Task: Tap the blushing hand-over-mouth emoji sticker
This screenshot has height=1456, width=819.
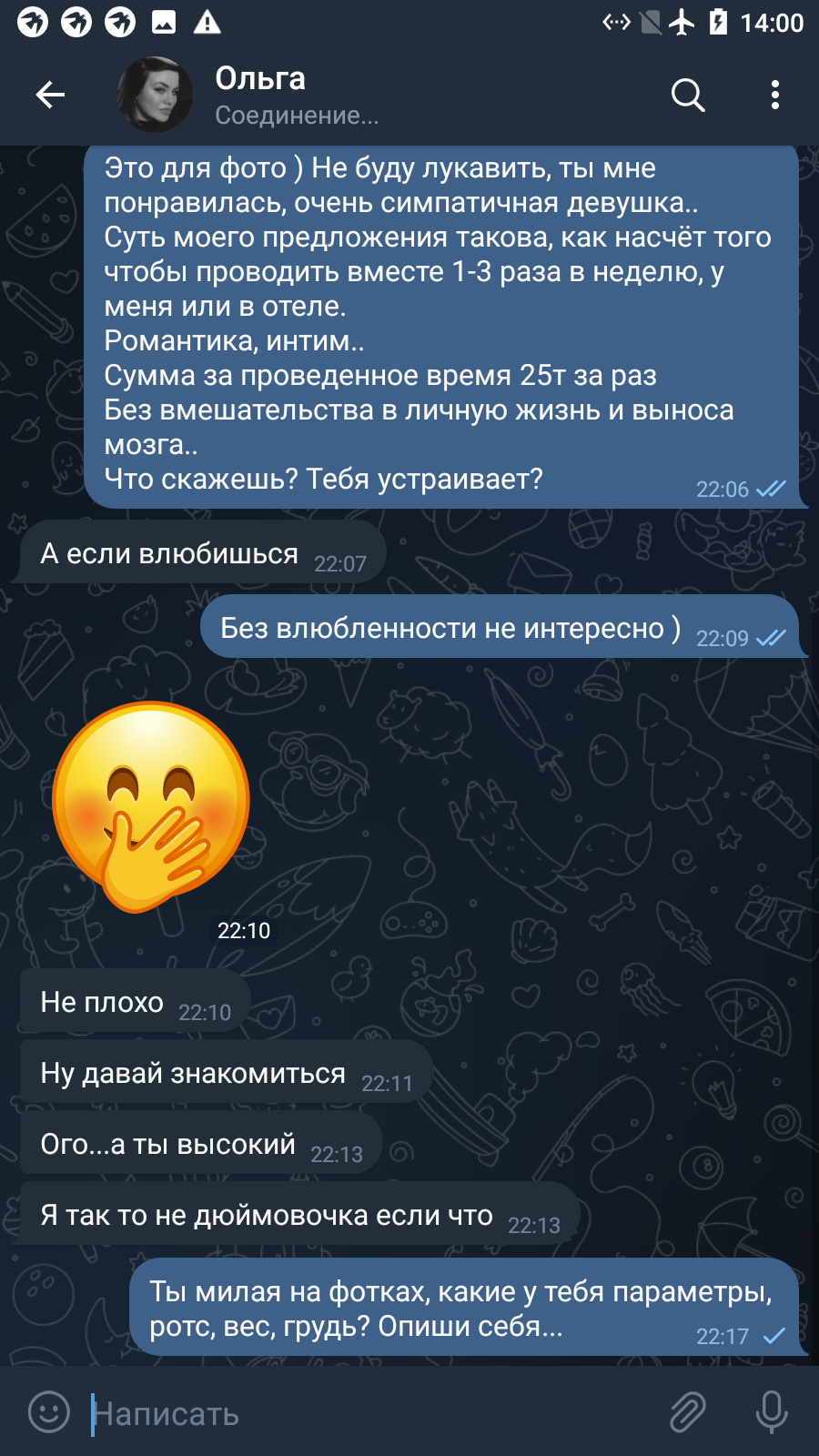Action: pyautogui.click(x=151, y=806)
